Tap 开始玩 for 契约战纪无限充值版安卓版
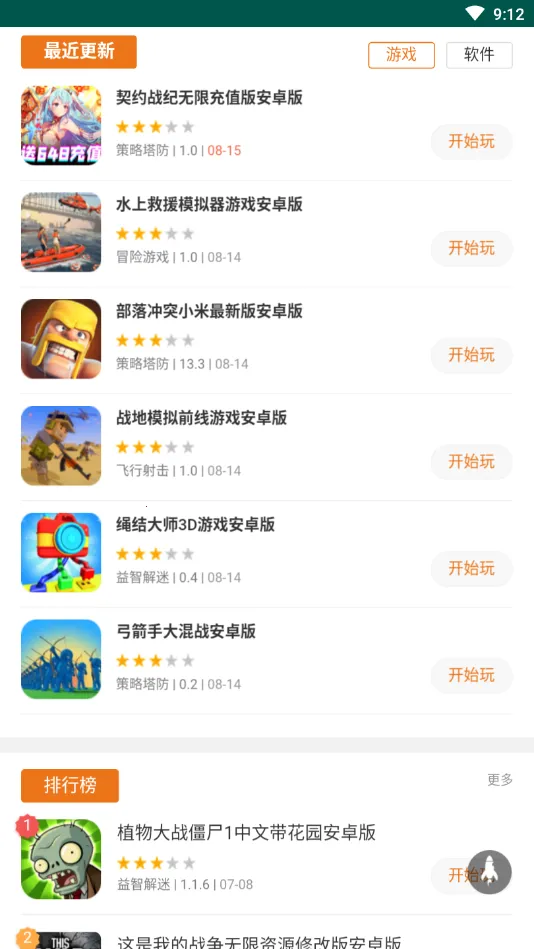The width and height of the screenshot is (534, 949). pos(472,142)
